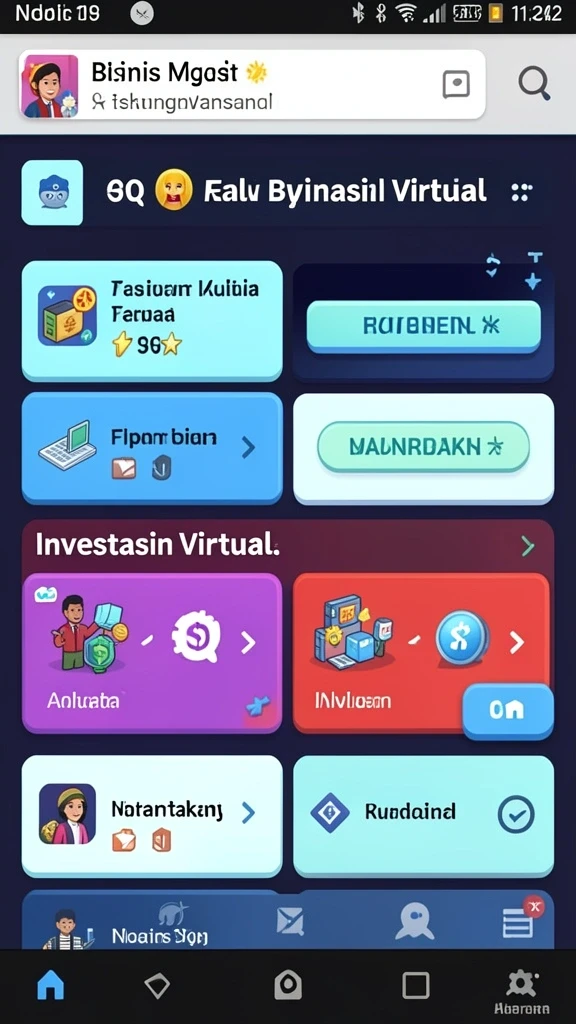This screenshot has height=1024, width=576.
Task: Tap the blue On button
Action: (507, 711)
